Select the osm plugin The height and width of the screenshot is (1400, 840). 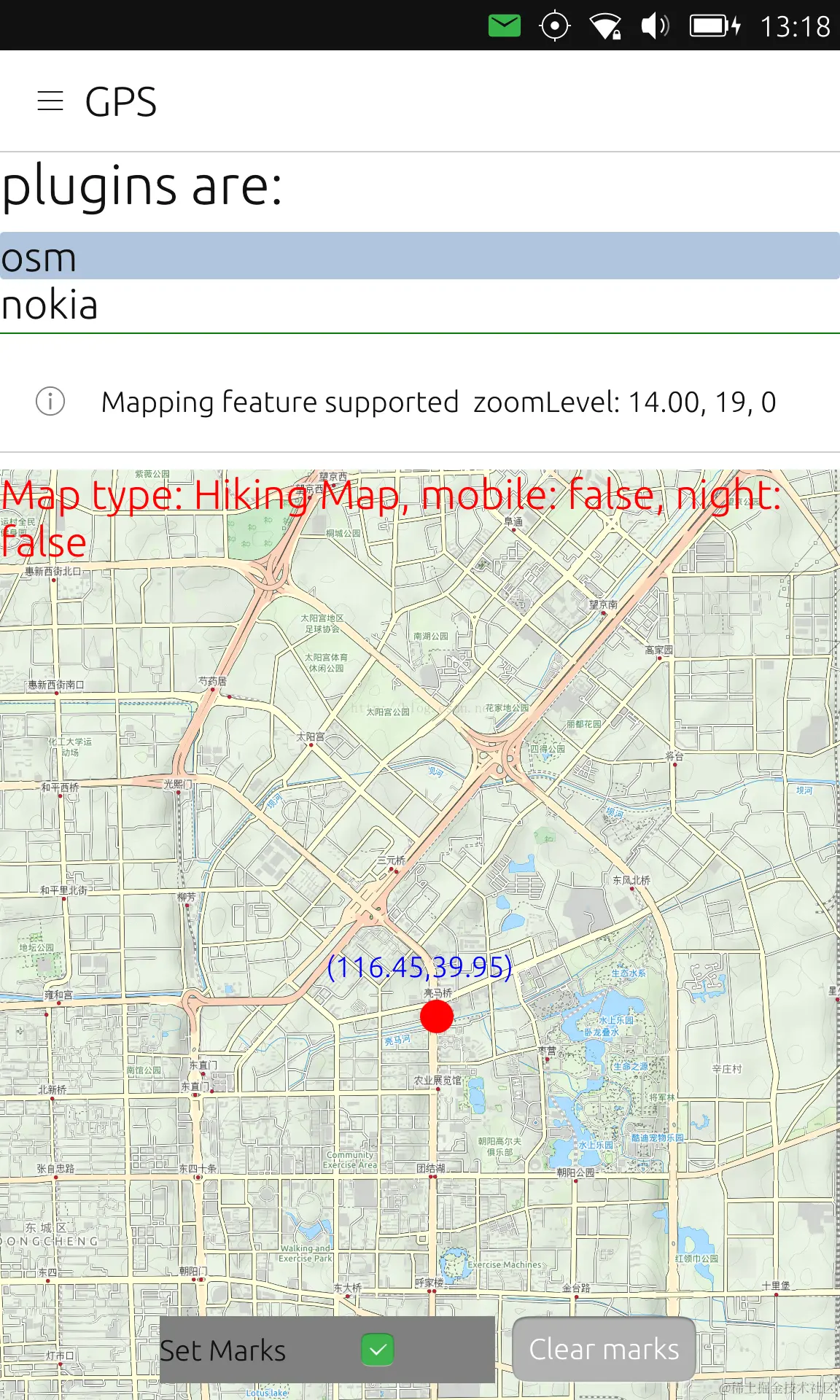point(419,257)
